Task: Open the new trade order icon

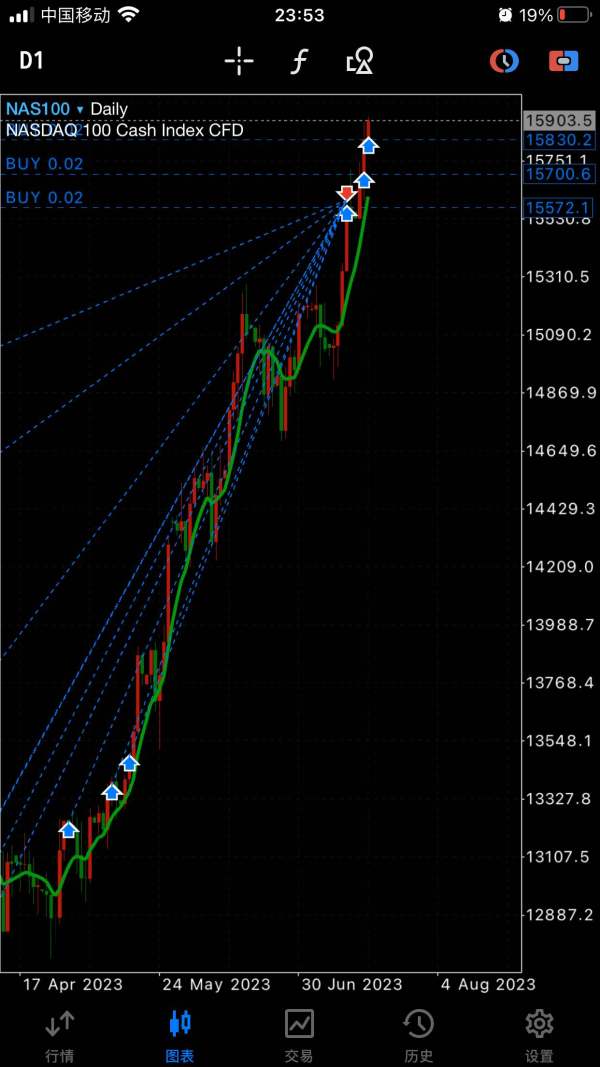Action: (x=563, y=61)
